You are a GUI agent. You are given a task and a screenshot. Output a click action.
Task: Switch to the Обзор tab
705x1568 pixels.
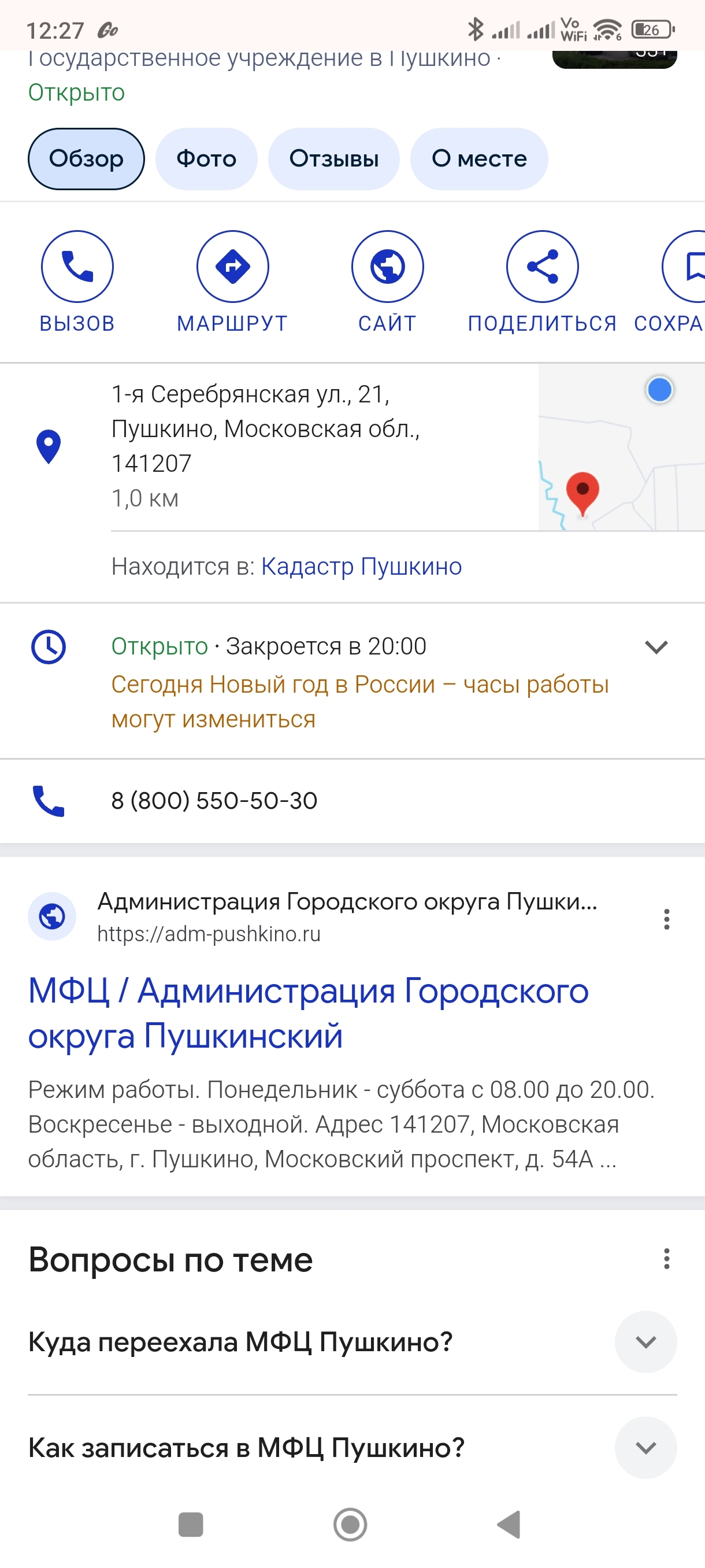(x=86, y=159)
